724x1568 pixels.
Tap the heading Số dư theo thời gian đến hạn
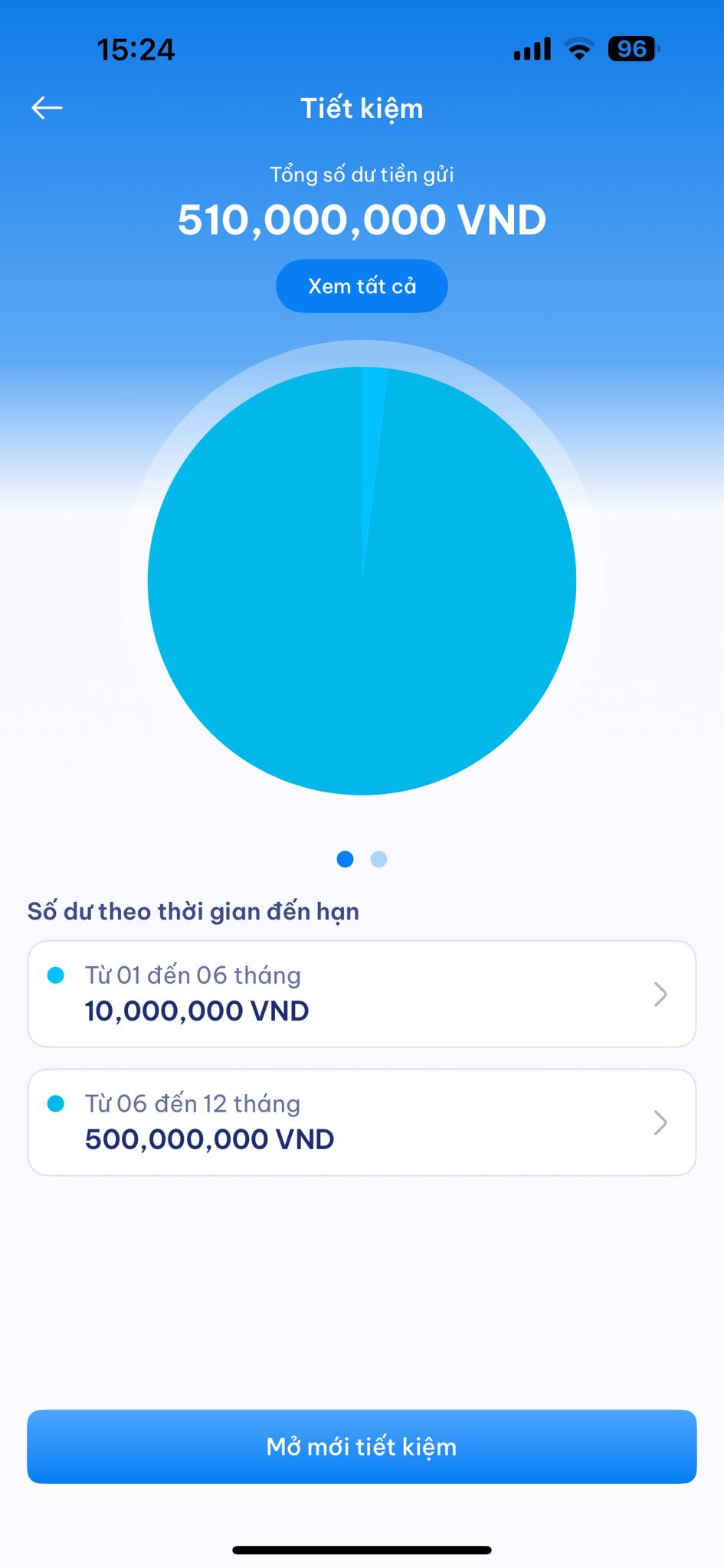click(193, 911)
